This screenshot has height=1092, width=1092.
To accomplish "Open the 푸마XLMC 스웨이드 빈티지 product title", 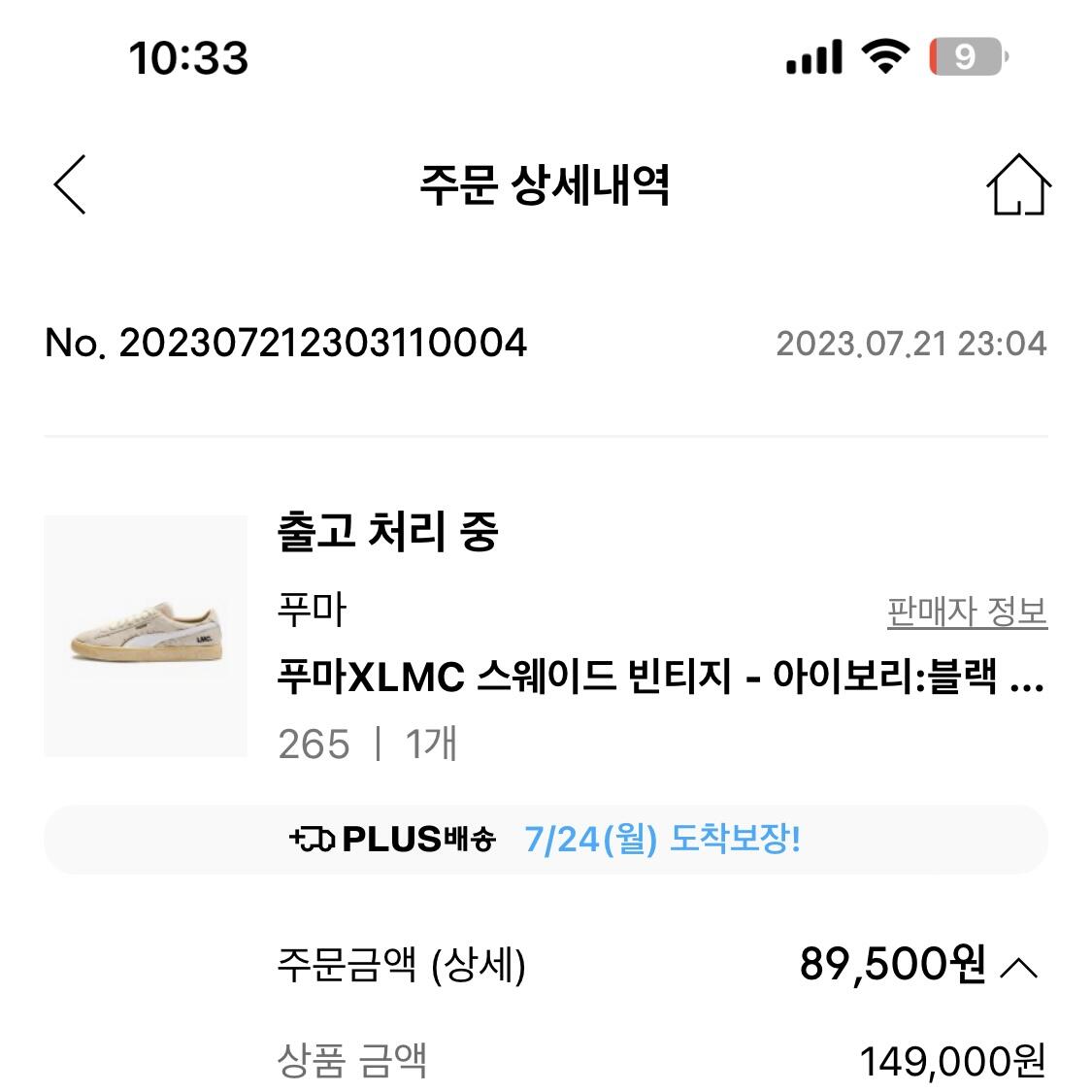I will click(x=660, y=678).
